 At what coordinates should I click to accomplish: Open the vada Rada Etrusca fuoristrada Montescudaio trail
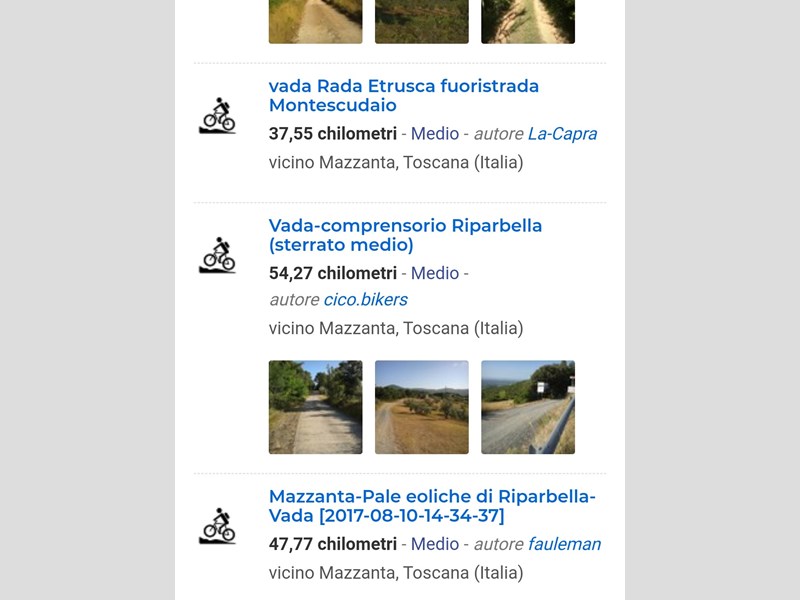pyautogui.click(x=403, y=96)
